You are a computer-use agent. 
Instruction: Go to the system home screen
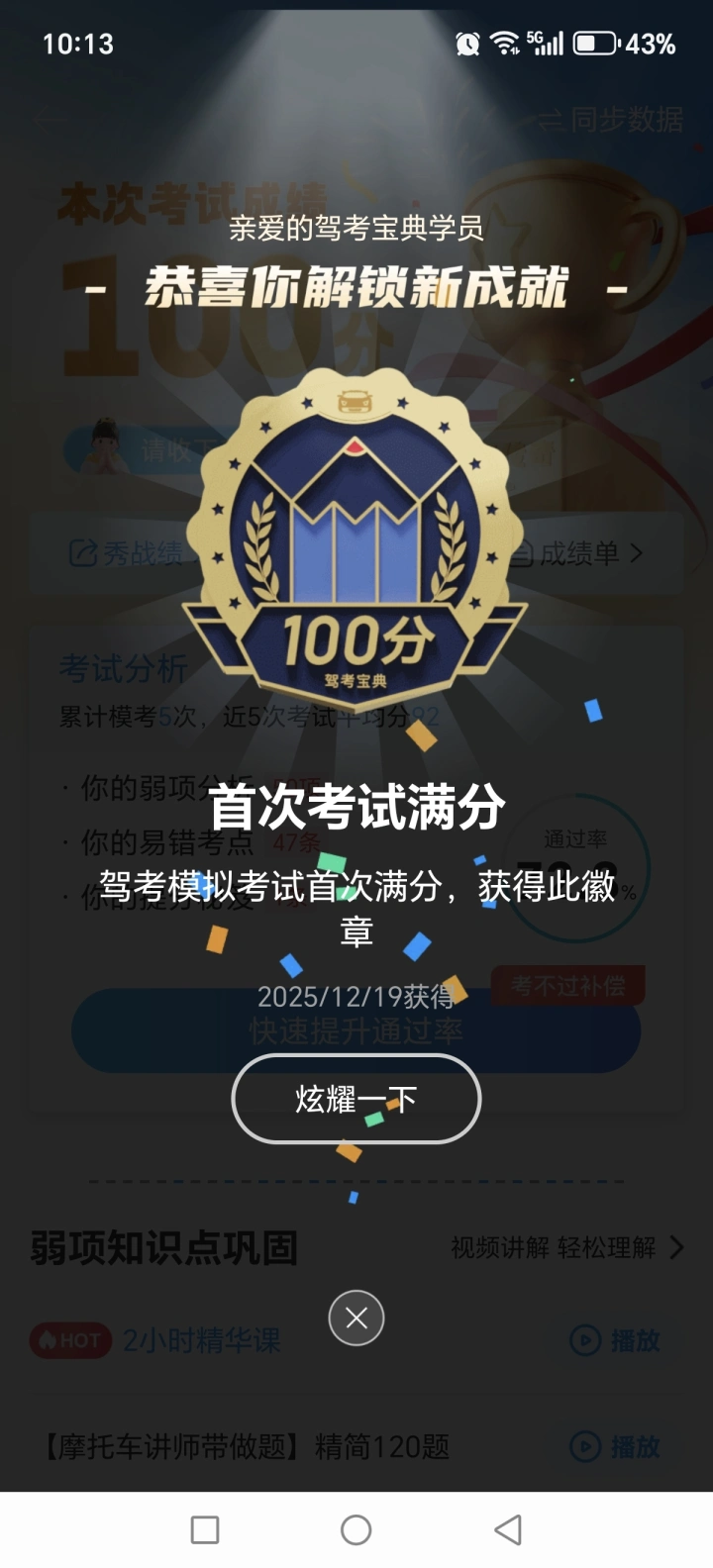click(356, 1529)
